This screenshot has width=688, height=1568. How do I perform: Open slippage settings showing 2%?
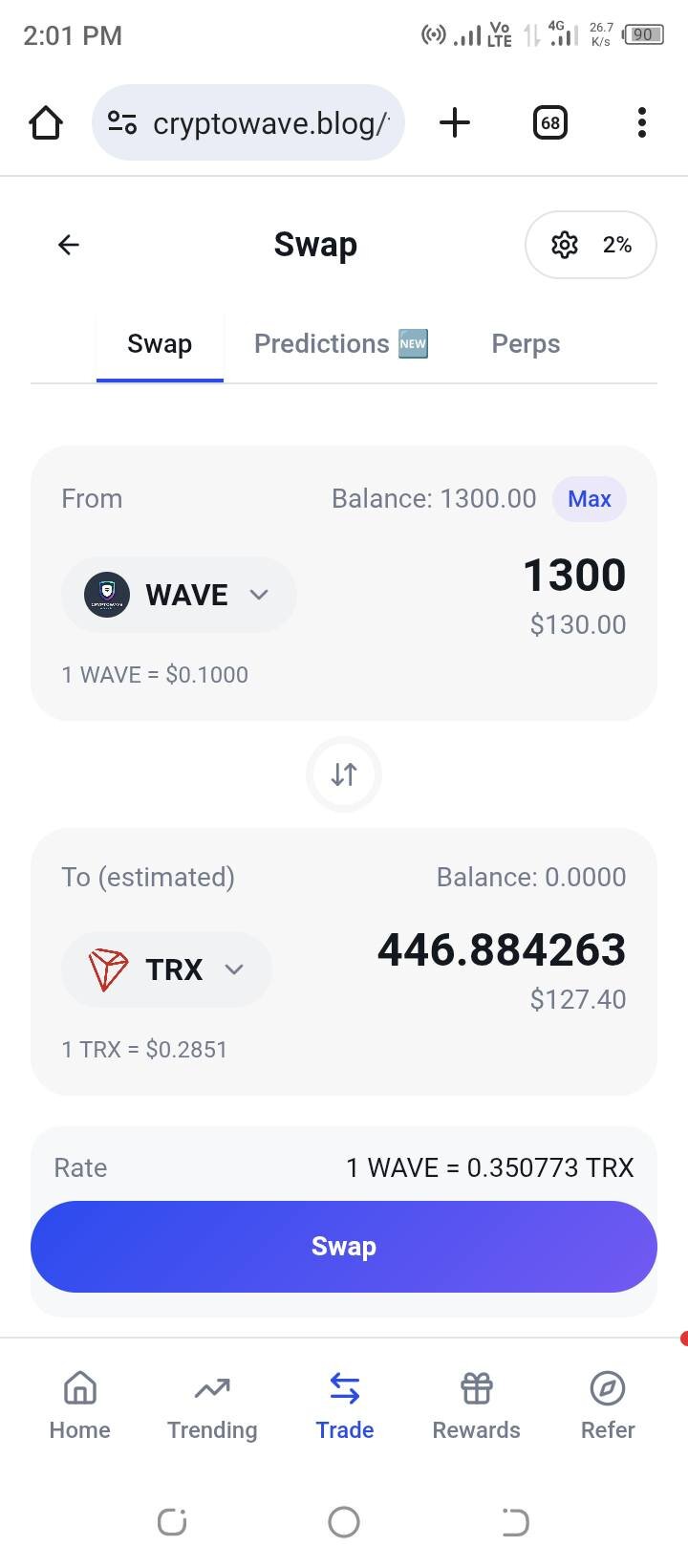point(591,245)
